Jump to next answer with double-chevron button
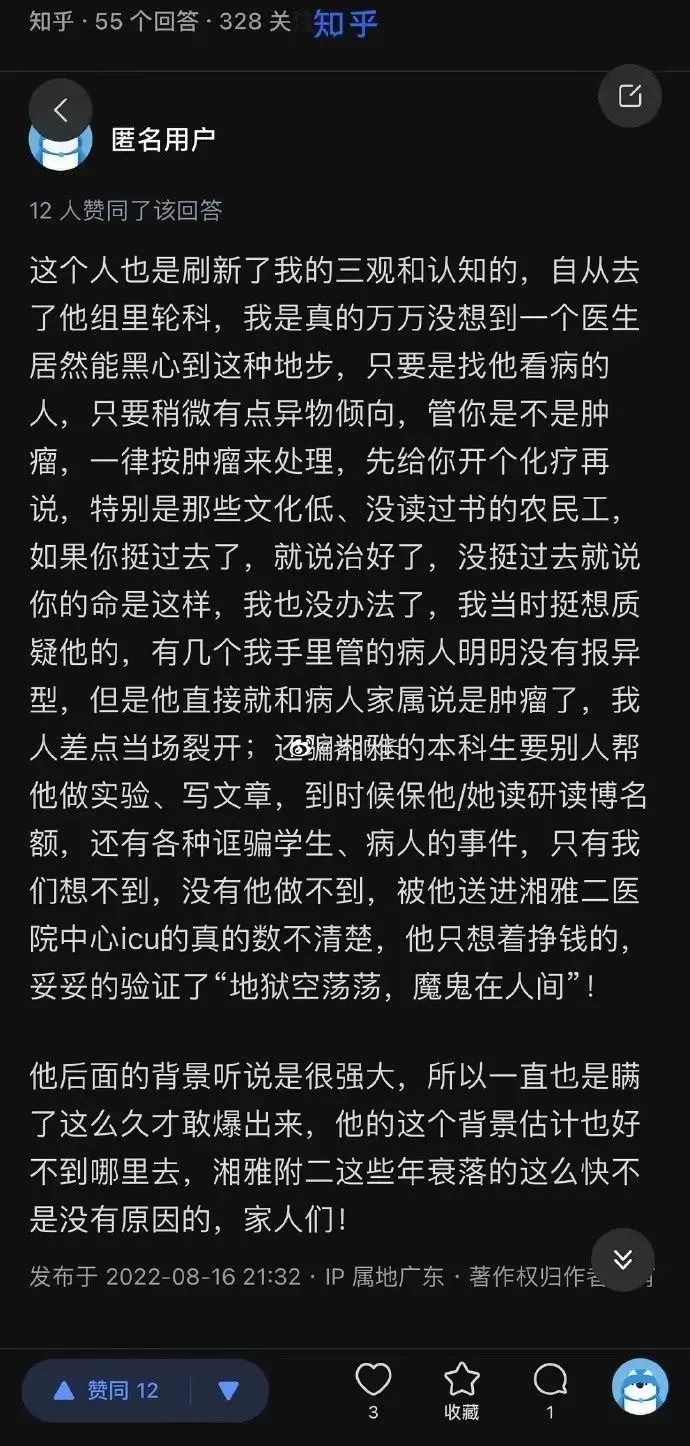Viewport: 690px width, 1446px height. pyautogui.click(x=623, y=1260)
